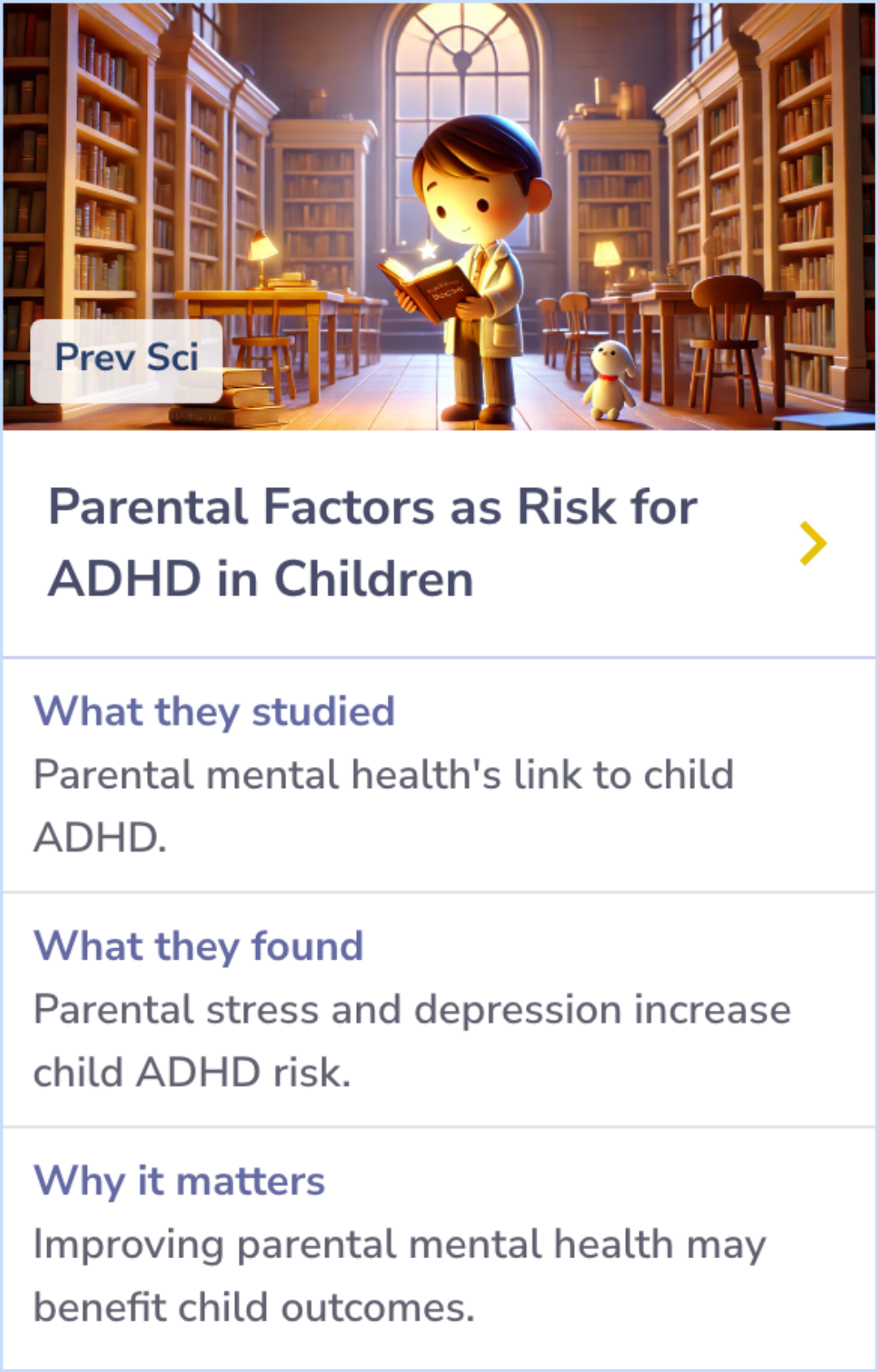The width and height of the screenshot is (878, 1372).
Task: Click the library illustration thumbnail
Action: tap(439, 216)
